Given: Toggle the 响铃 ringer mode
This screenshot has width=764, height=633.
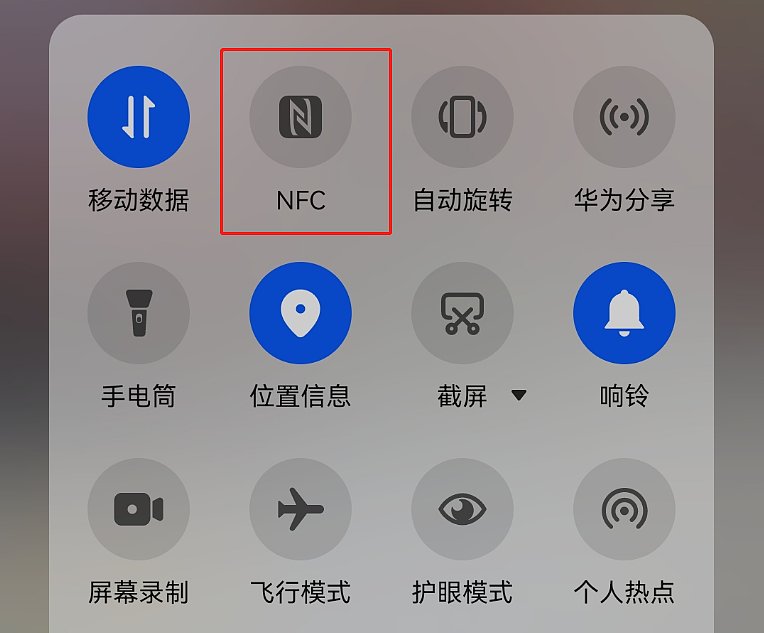Looking at the screenshot, I should point(624,313).
